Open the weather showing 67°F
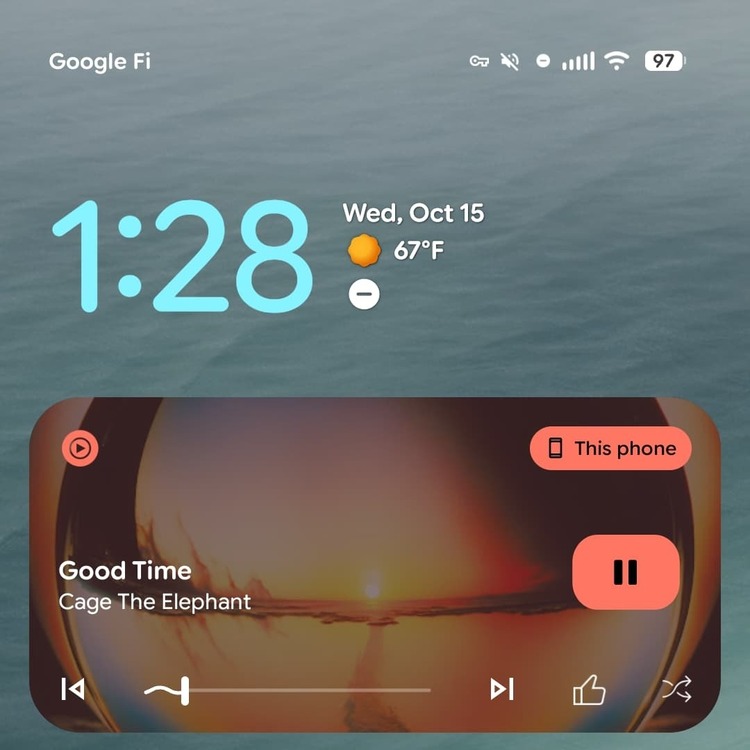750x750 pixels. click(396, 250)
